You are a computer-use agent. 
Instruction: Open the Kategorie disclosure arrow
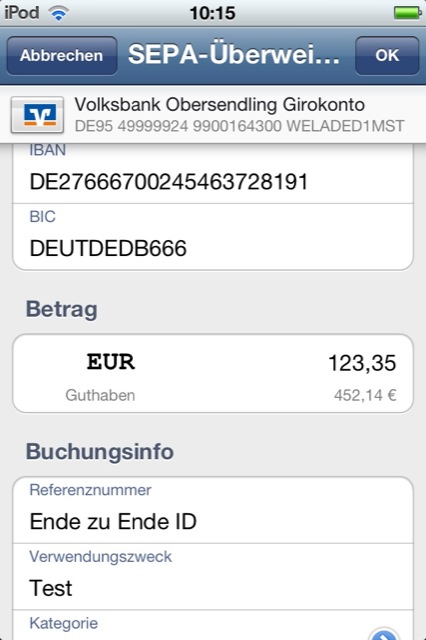pyautogui.click(x=384, y=634)
